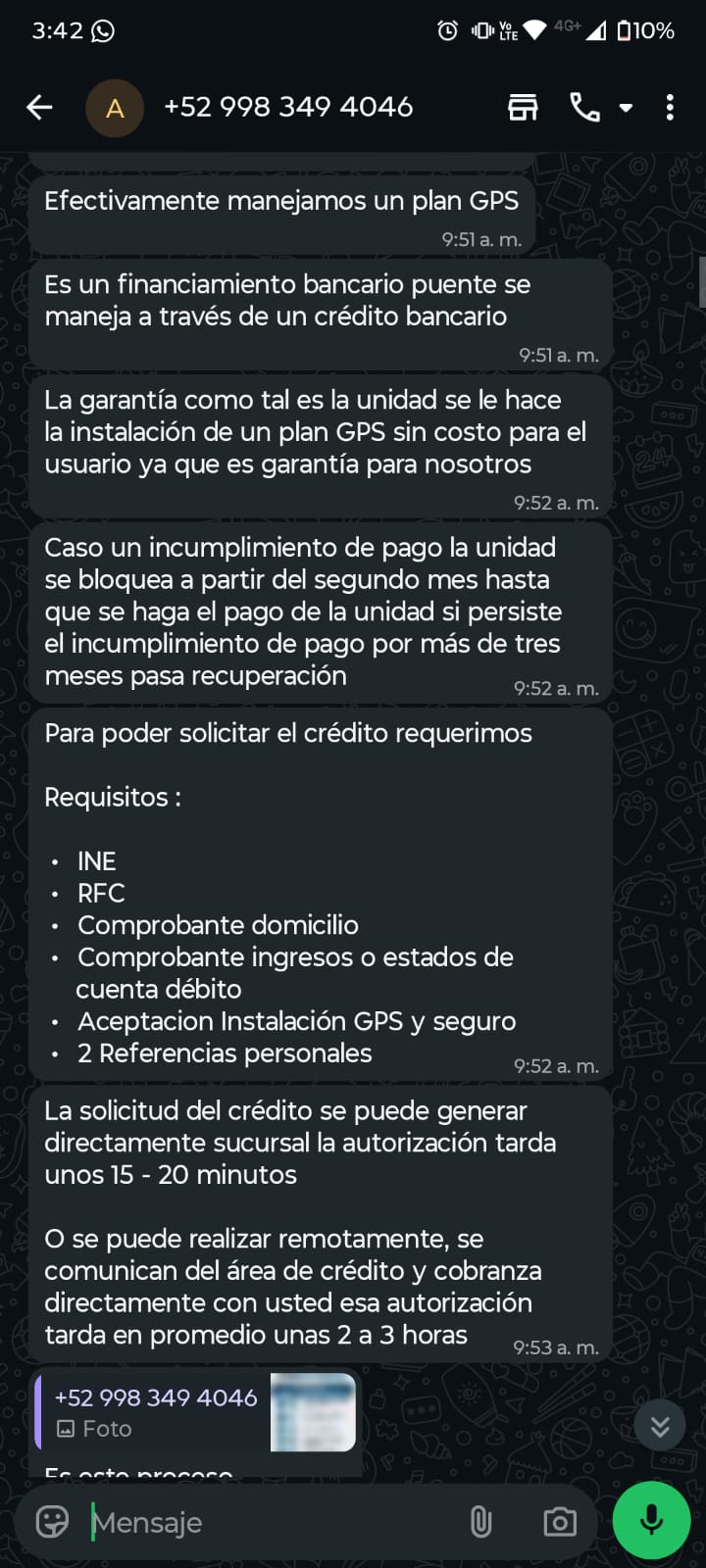Focus the Mensaje text field

tap(275, 1522)
